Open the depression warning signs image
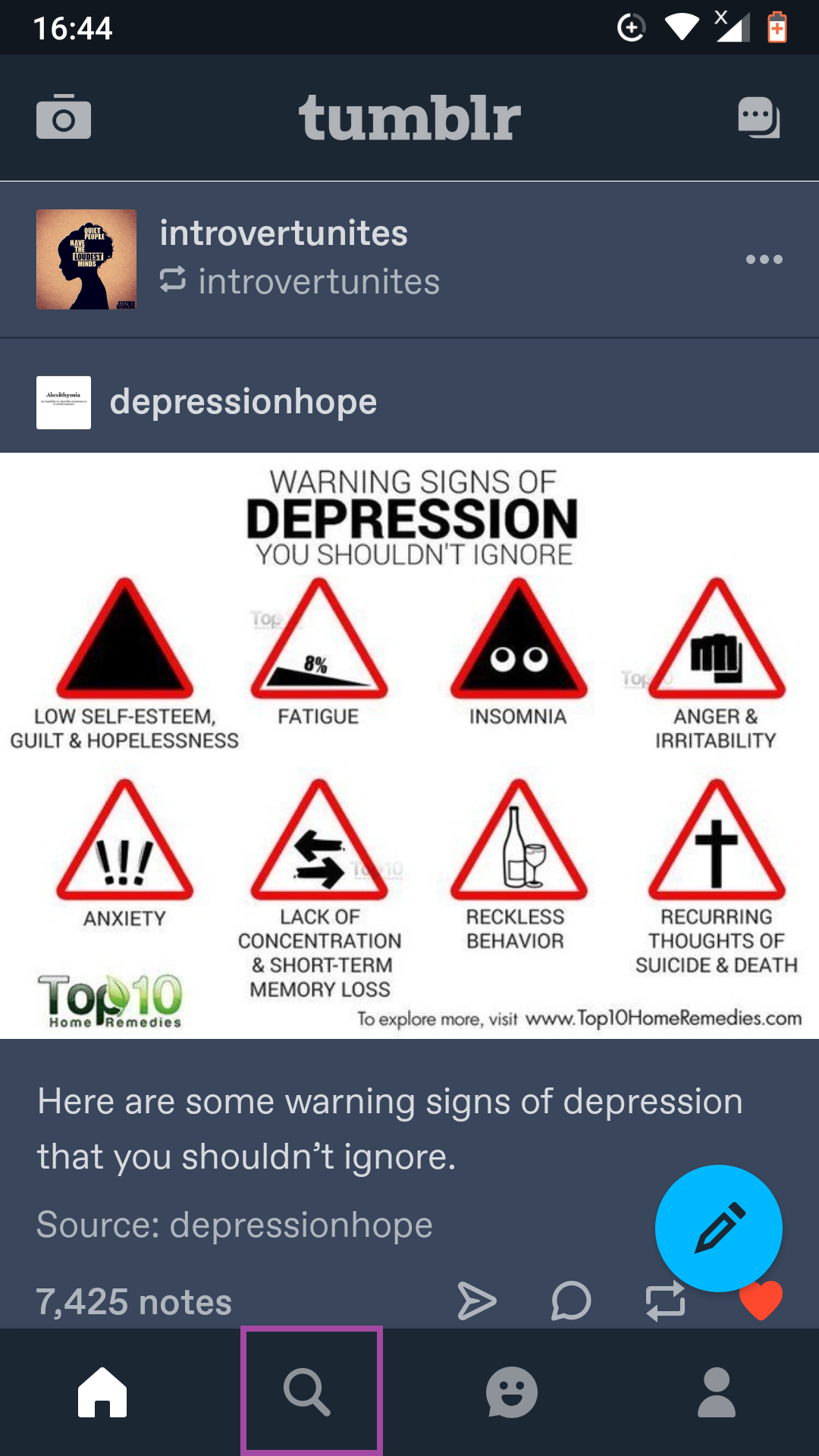819x1456 pixels. 409,745
